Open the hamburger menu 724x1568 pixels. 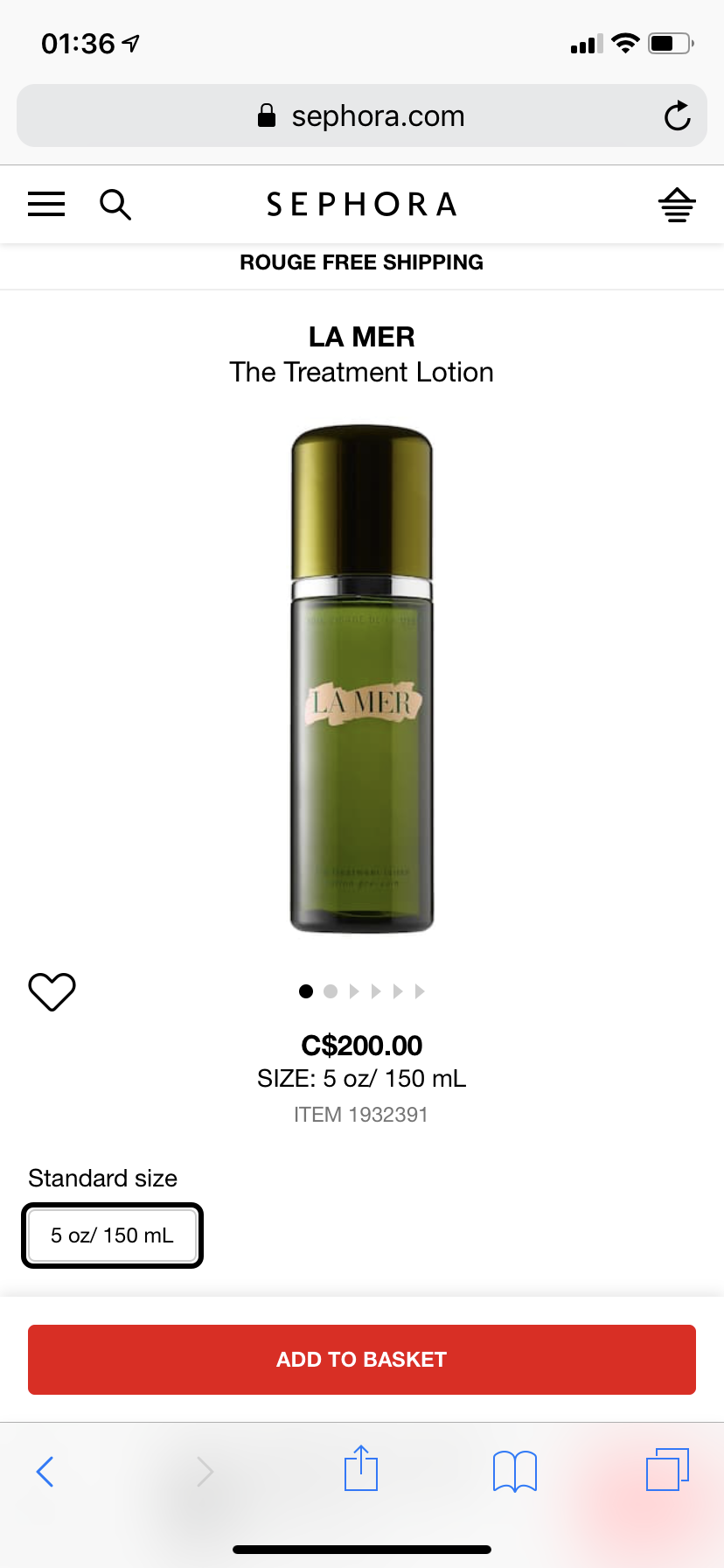coord(46,204)
